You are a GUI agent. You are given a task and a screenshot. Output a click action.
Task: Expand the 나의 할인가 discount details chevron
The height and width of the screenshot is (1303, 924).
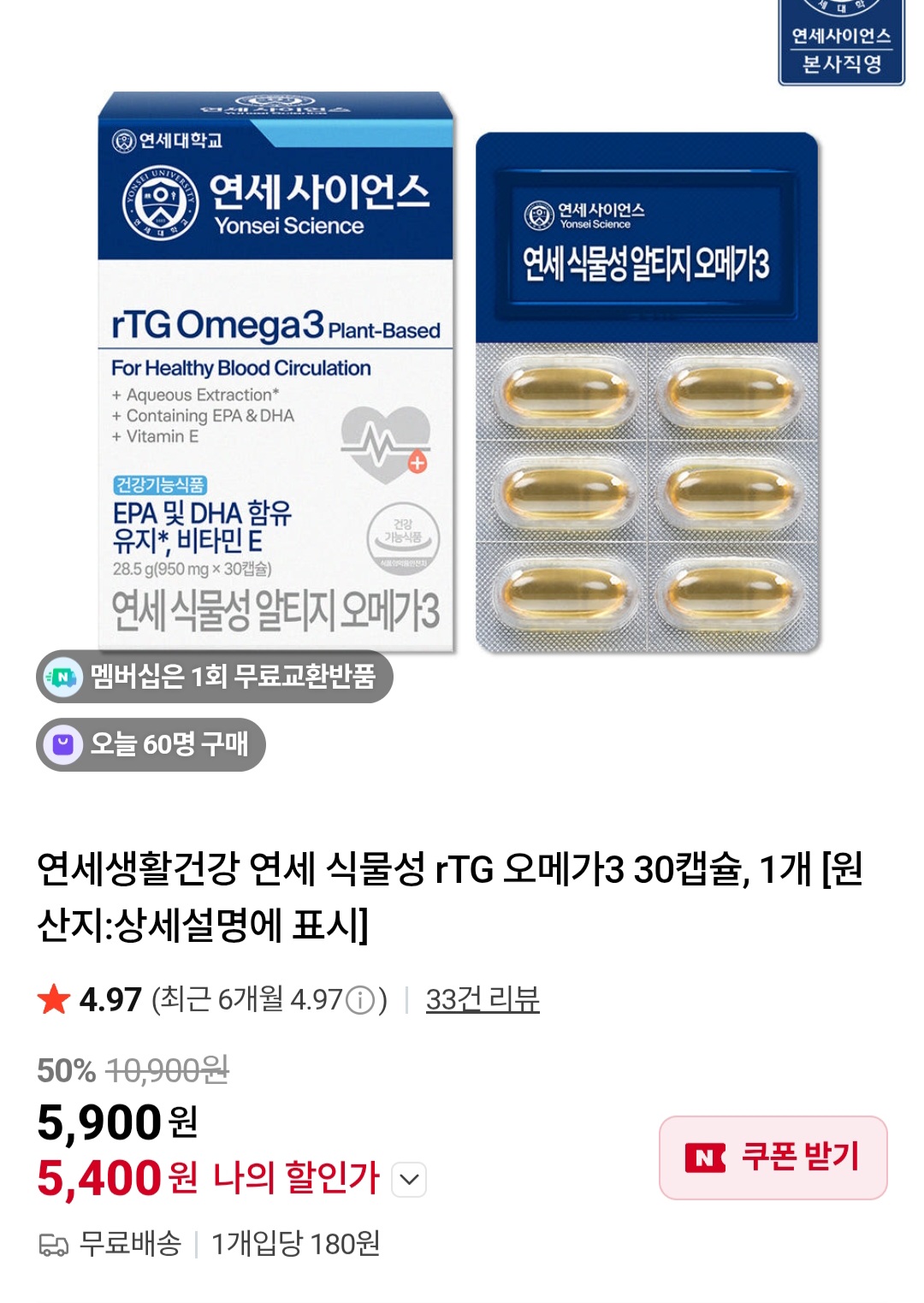(x=409, y=1180)
